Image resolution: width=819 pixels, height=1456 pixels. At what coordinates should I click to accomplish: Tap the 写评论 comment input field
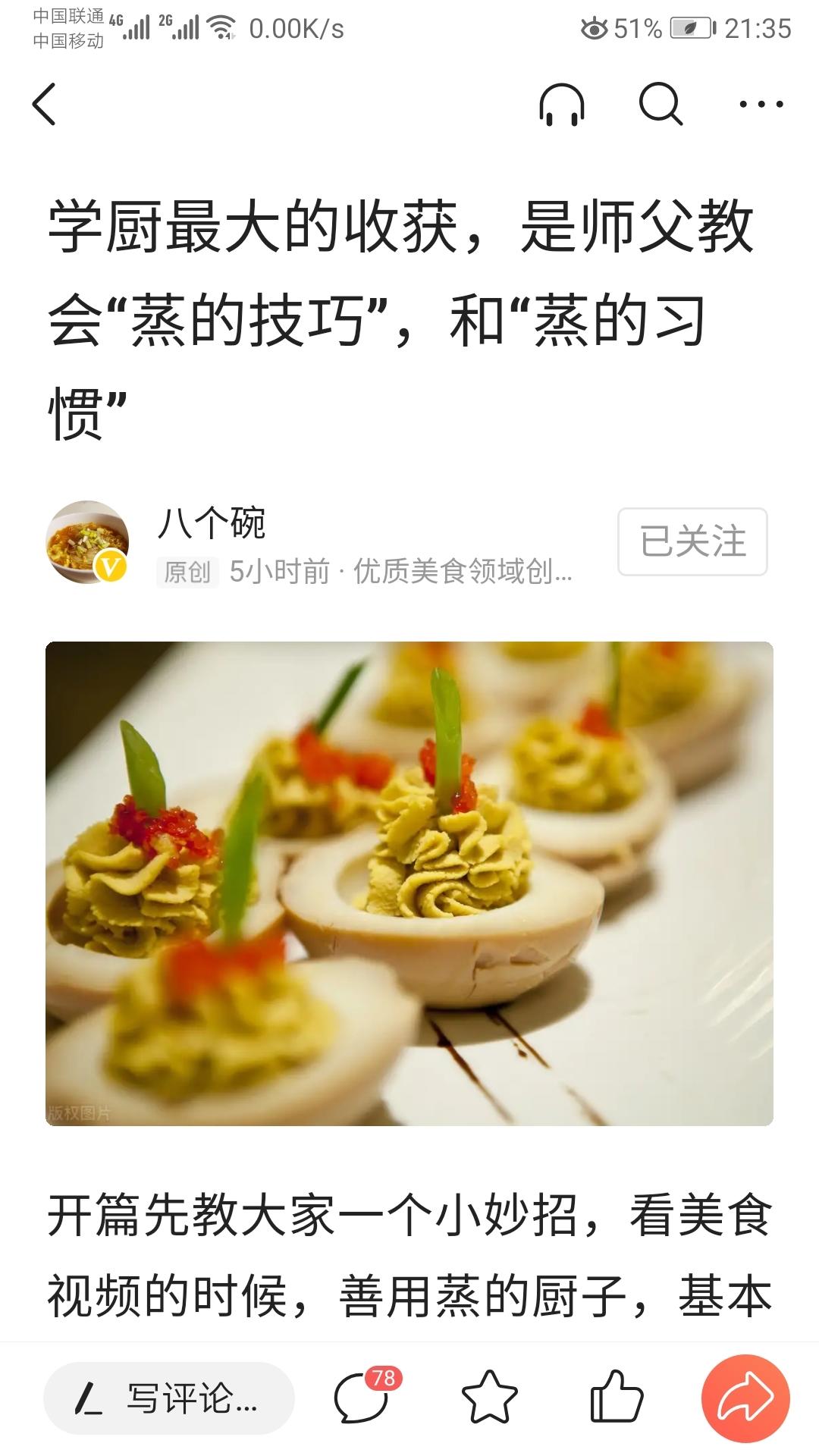[169, 1398]
